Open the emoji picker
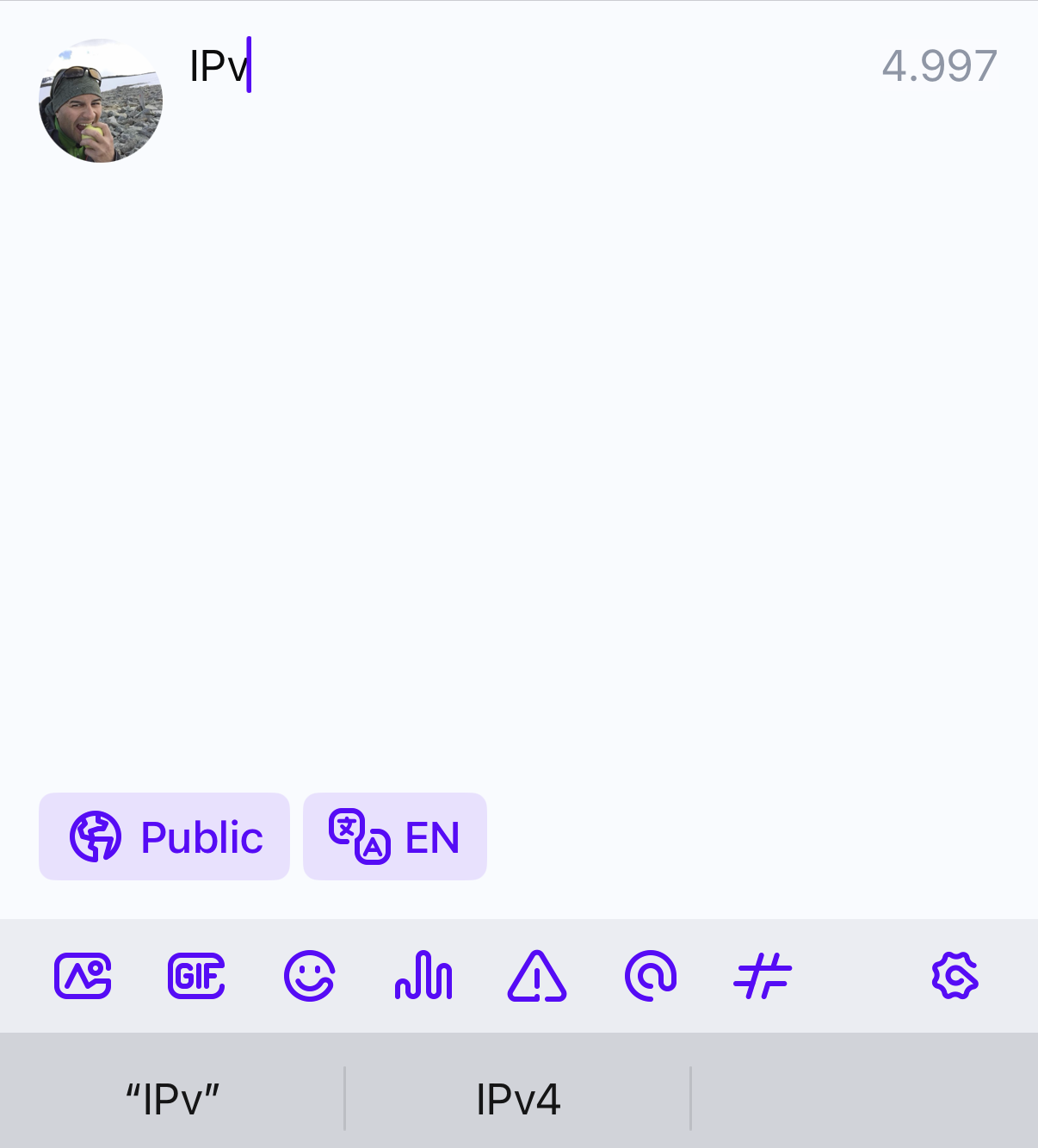The width and height of the screenshot is (1038, 1148). (x=309, y=976)
